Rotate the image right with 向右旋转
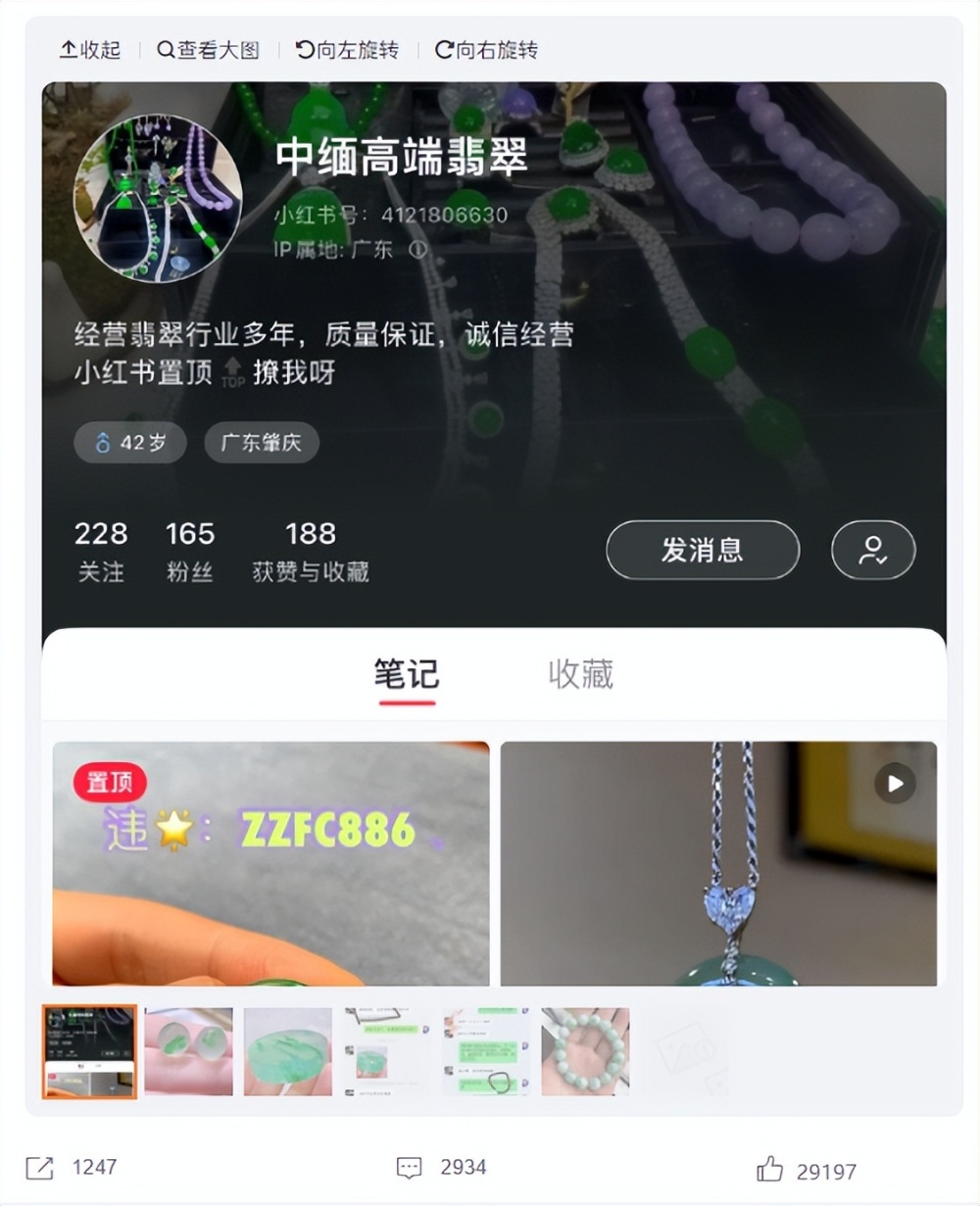 coord(487,50)
